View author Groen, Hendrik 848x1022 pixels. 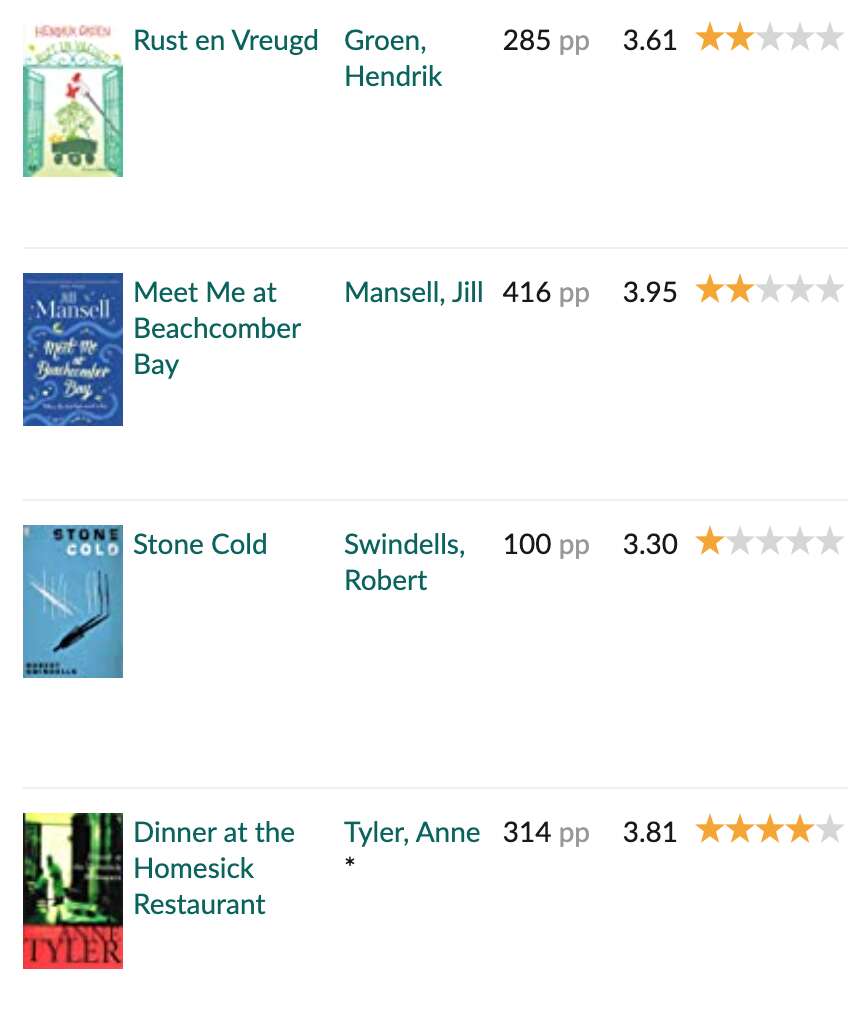coord(393,59)
